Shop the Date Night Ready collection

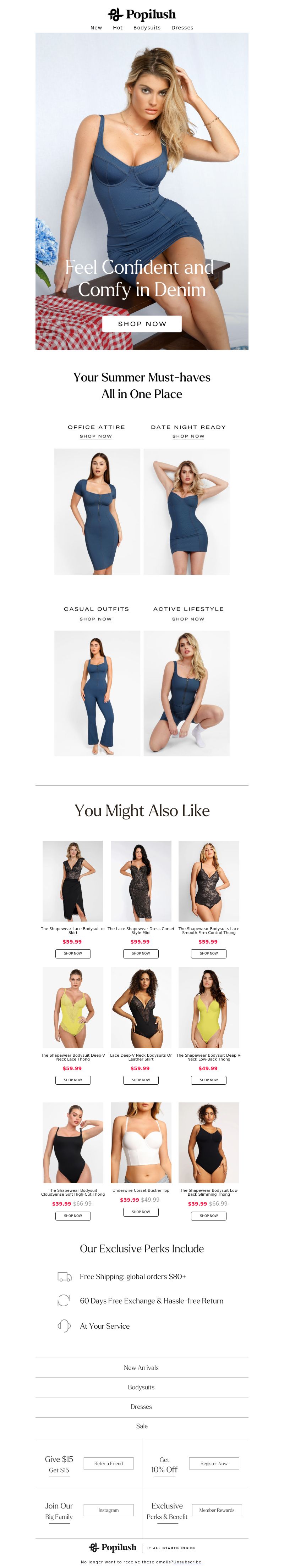[188, 437]
